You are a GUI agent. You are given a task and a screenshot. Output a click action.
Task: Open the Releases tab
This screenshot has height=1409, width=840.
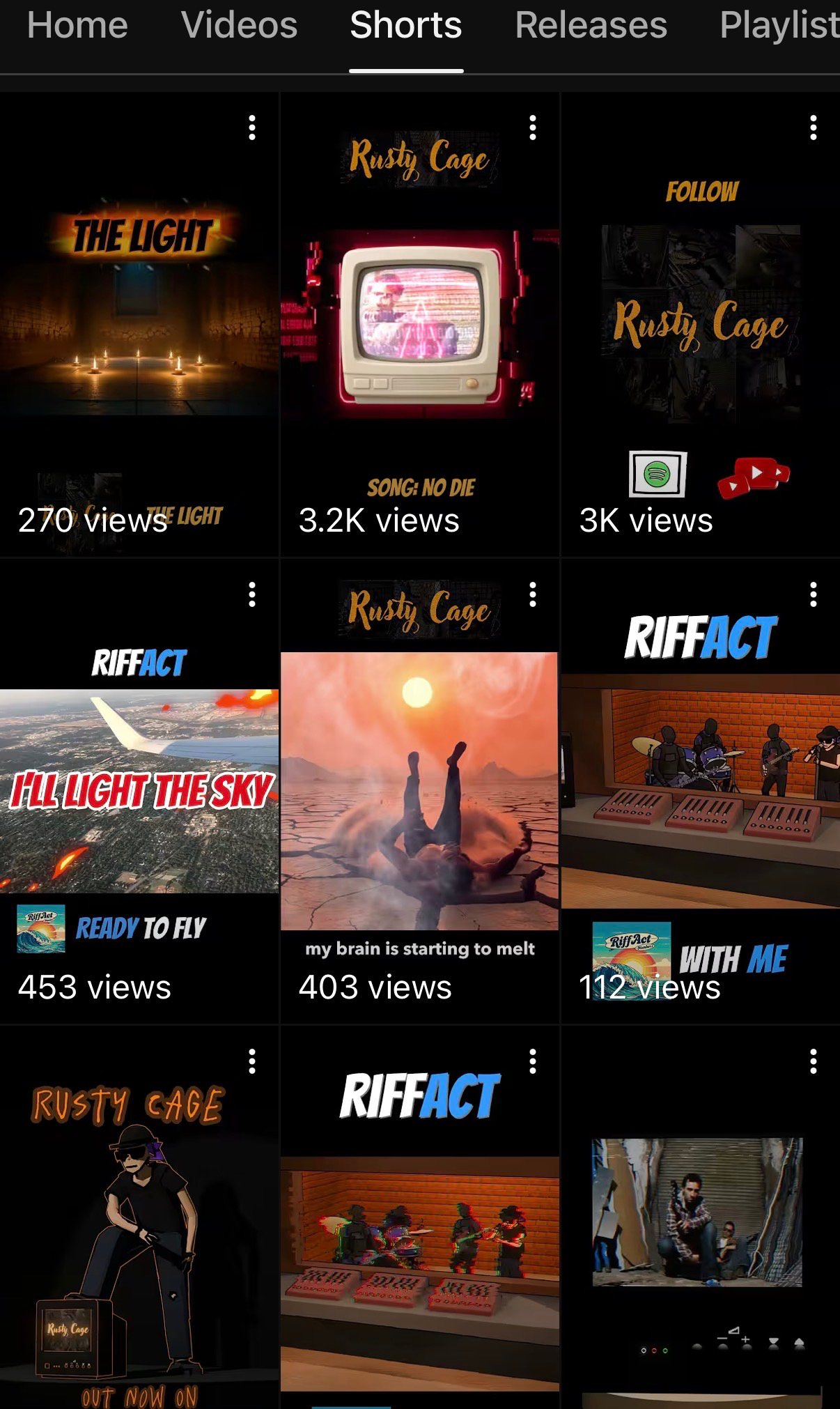coord(591,26)
